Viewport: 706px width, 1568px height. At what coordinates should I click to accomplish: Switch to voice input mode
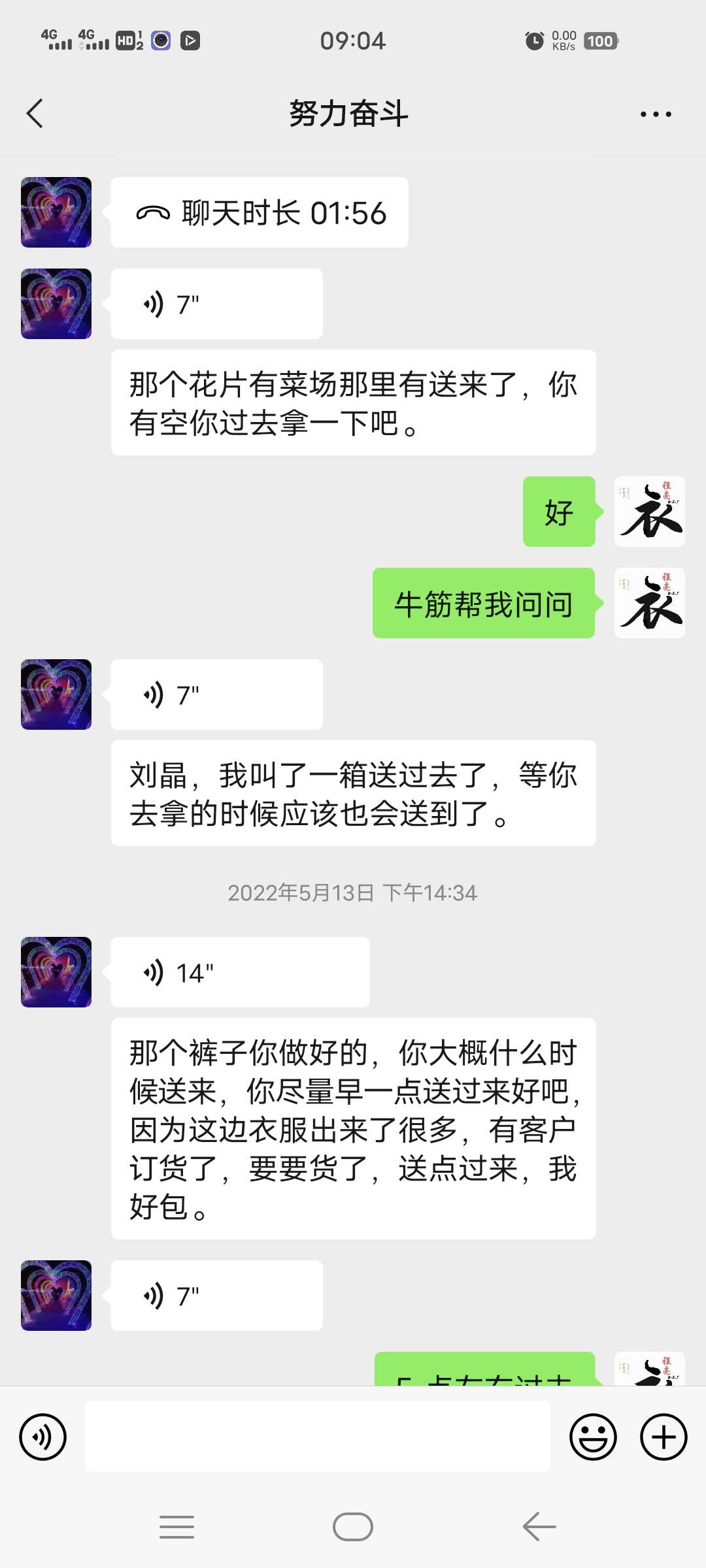click(x=43, y=1437)
